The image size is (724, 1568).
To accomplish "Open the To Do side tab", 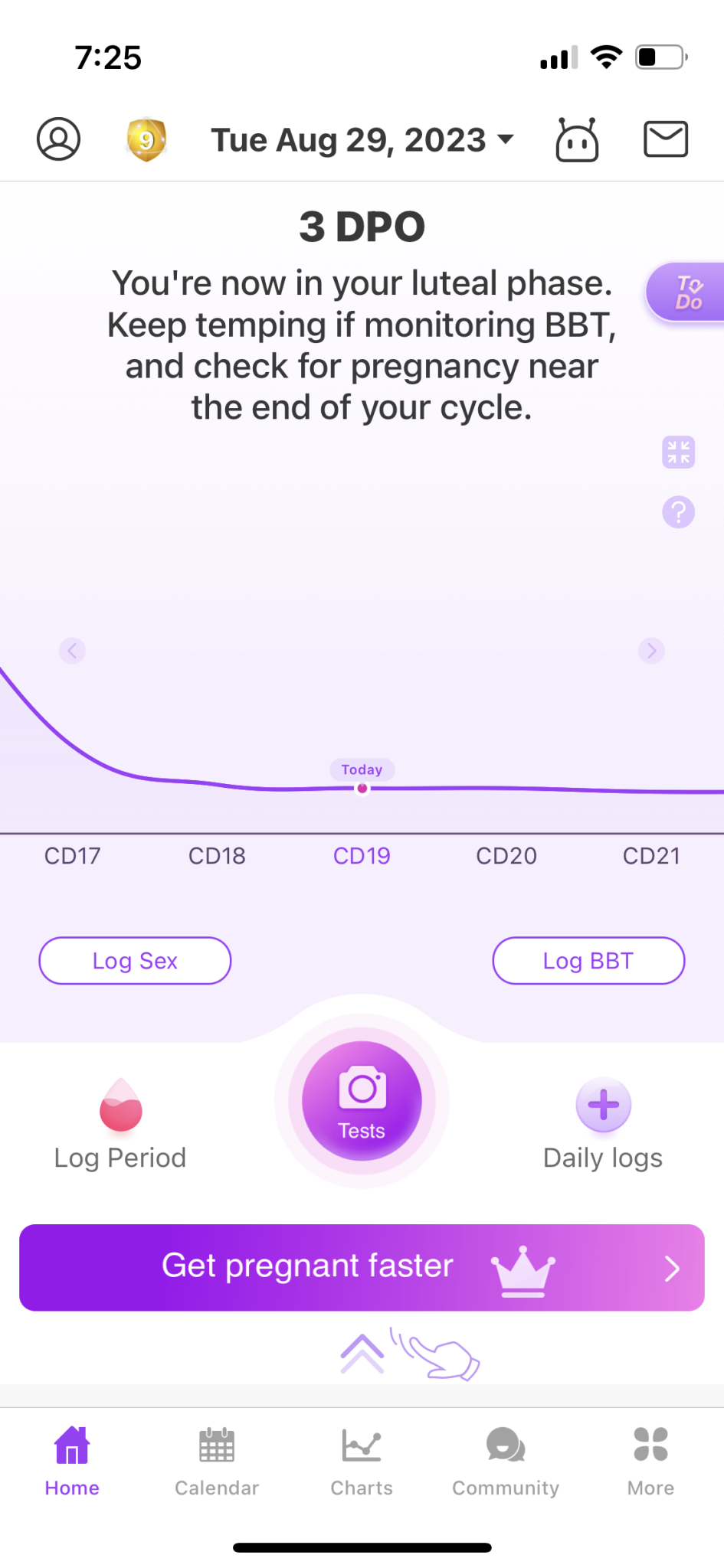I will (x=687, y=292).
